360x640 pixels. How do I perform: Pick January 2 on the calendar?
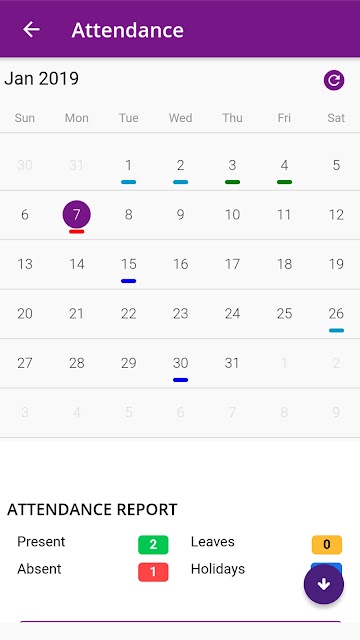coord(180,165)
